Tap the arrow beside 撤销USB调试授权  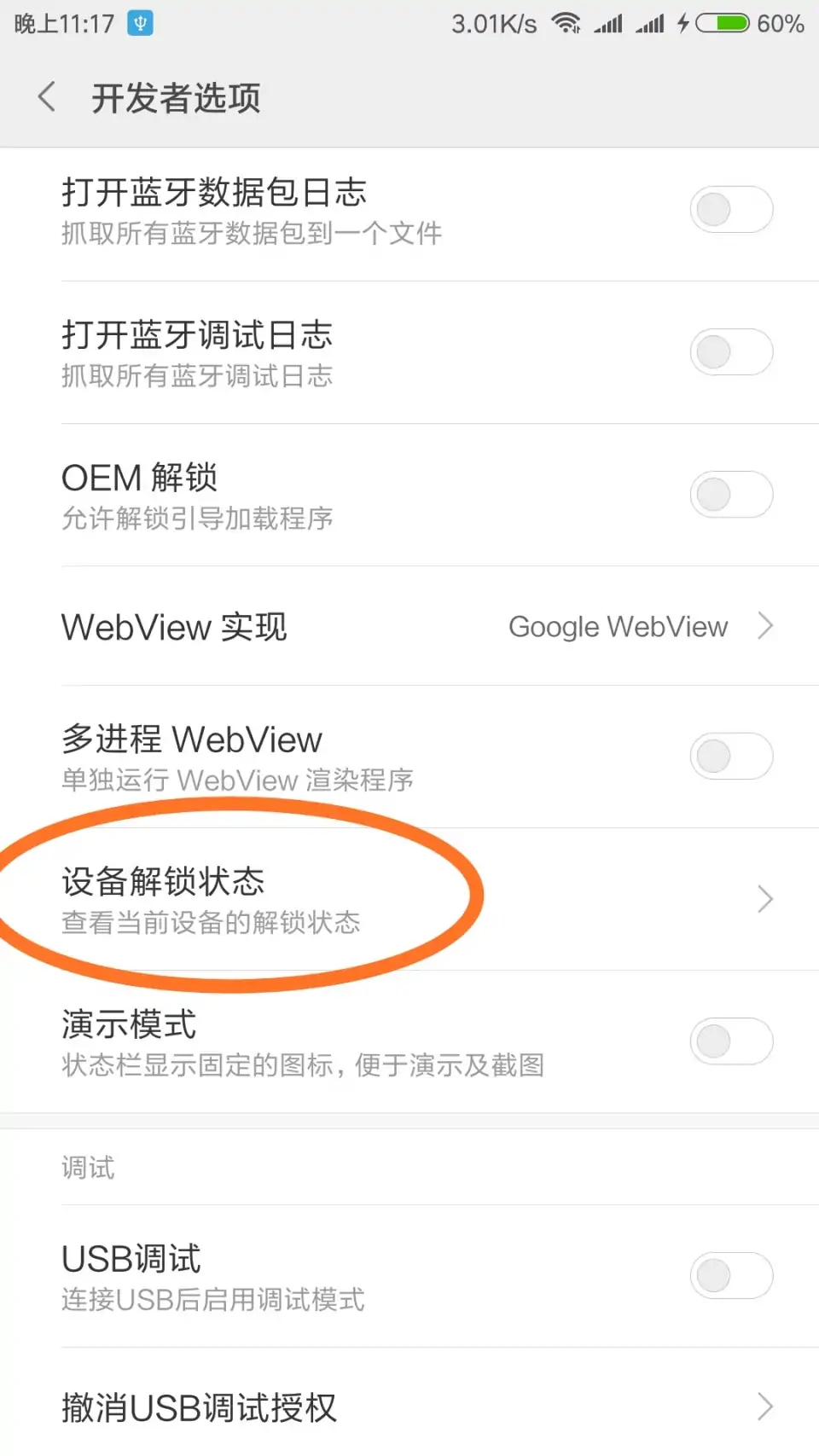[x=765, y=1405]
